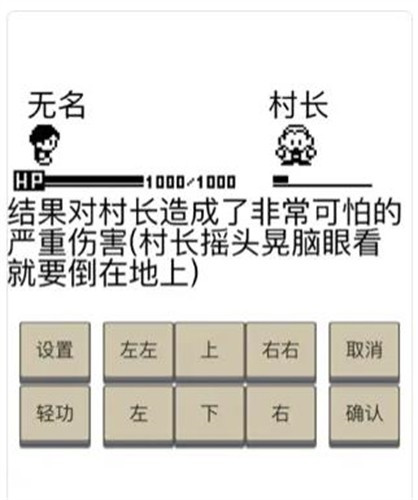Cancel with the 取消 button
Screen dimensions: 418x500
[x=364, y=351]
